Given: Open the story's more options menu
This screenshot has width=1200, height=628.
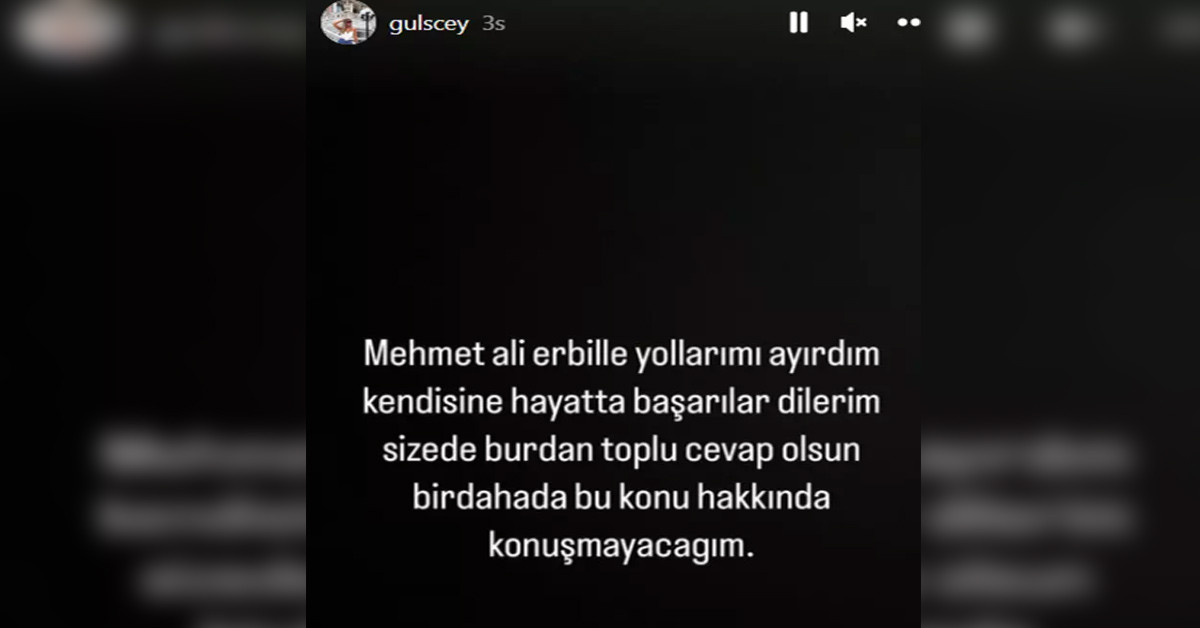Looking at the screenshot, I should point(908,23).
